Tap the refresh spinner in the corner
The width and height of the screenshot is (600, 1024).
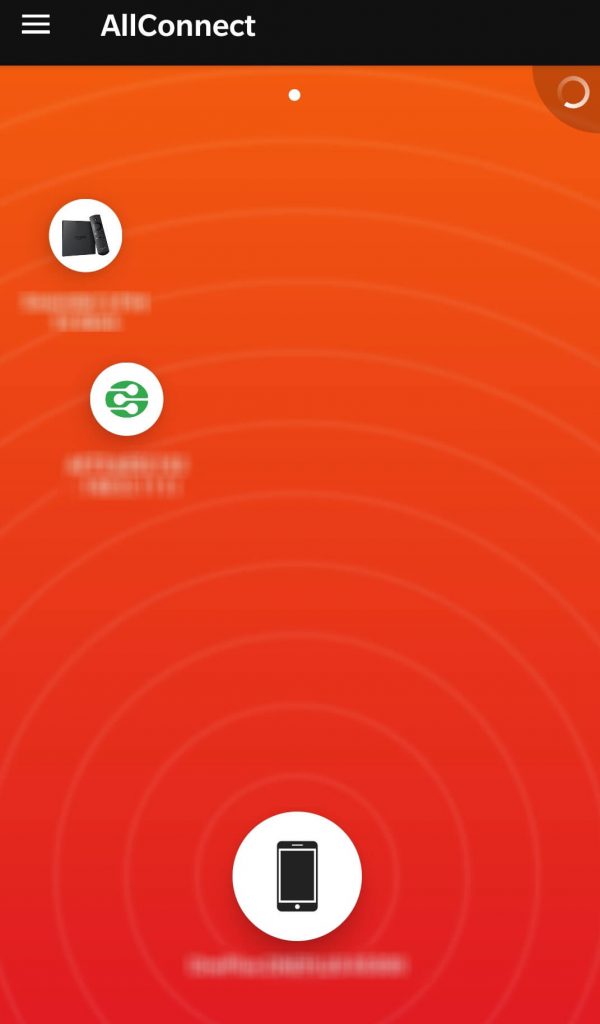point(573,92)
